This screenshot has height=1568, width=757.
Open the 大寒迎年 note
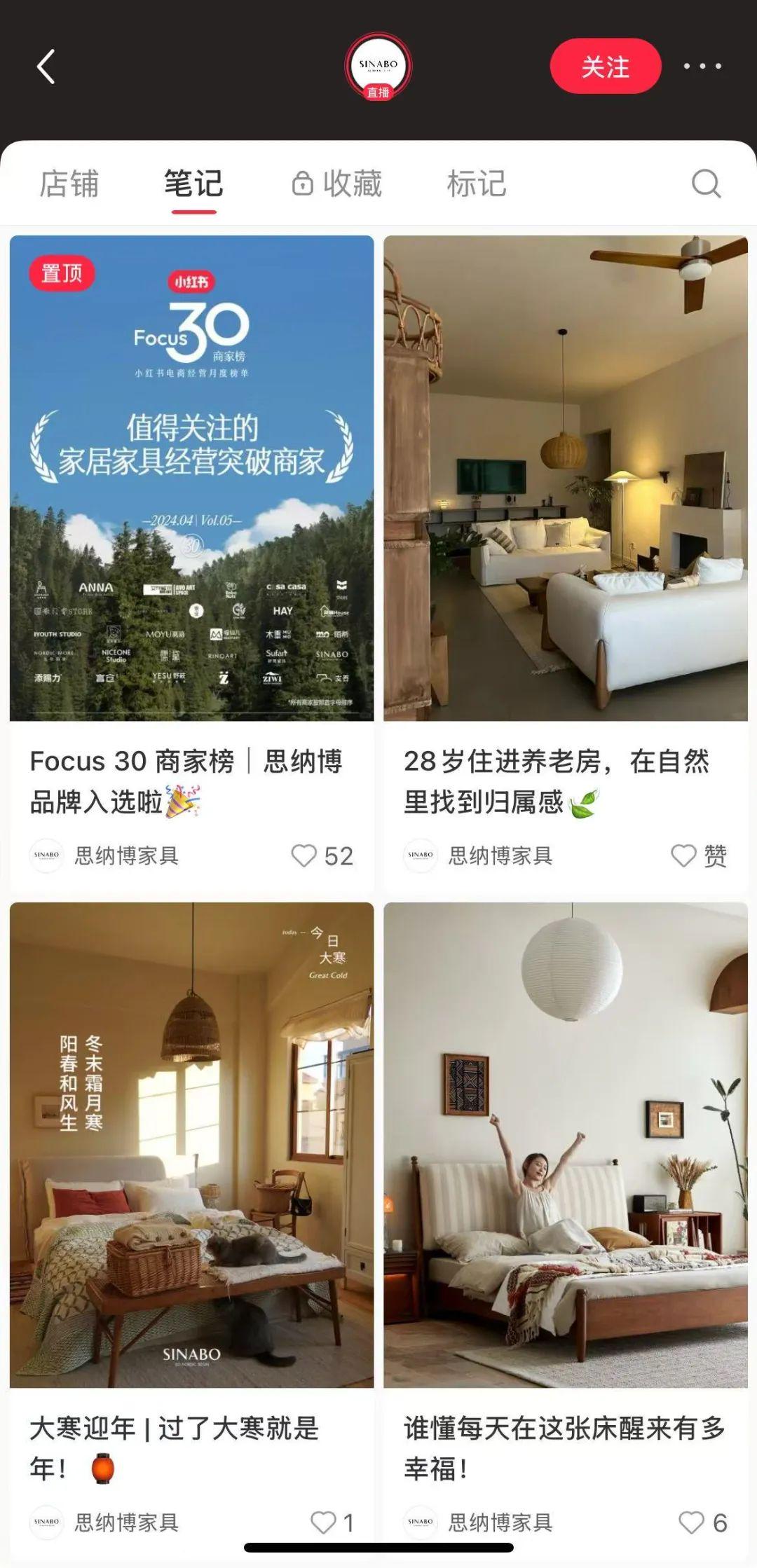[191, 1145]
